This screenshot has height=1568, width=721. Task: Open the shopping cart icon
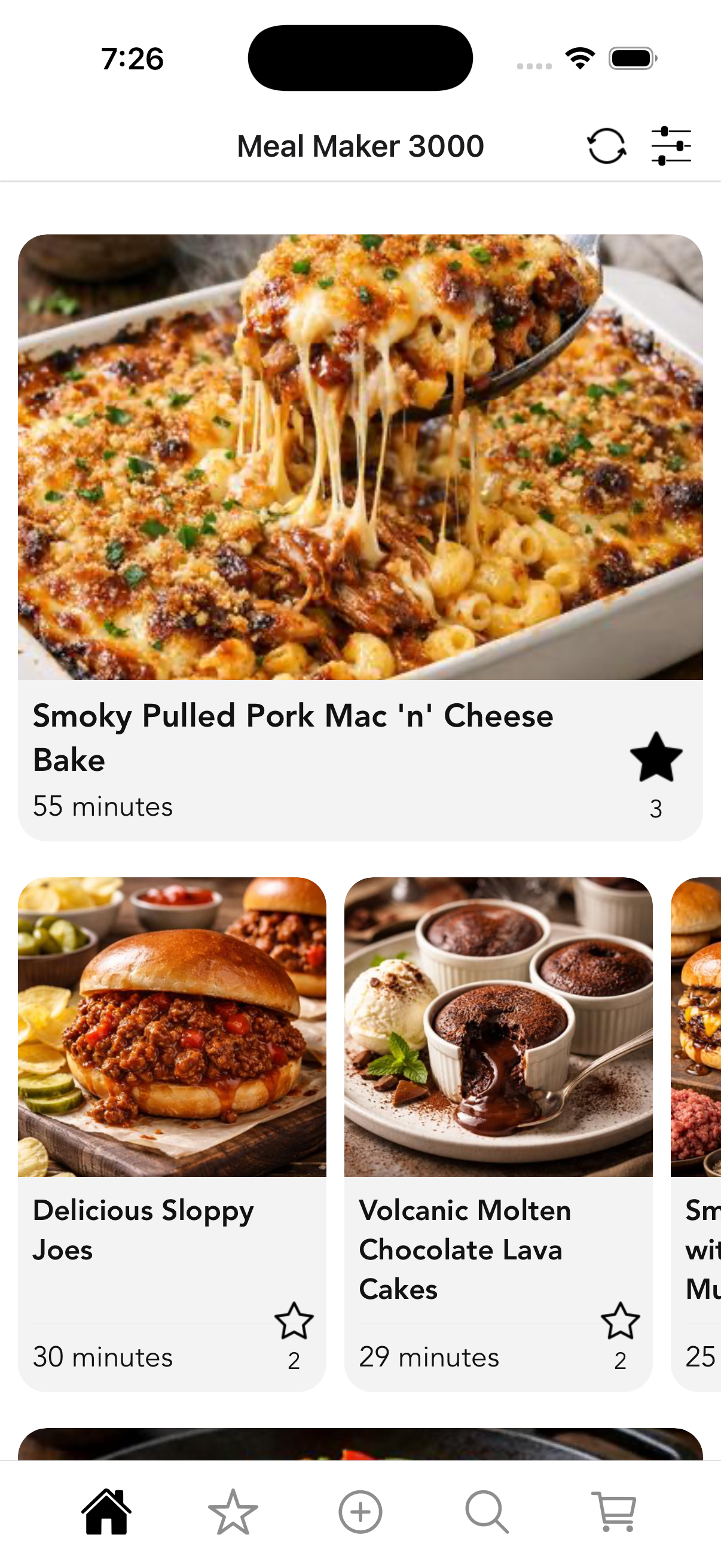(x=614, y=1511)
